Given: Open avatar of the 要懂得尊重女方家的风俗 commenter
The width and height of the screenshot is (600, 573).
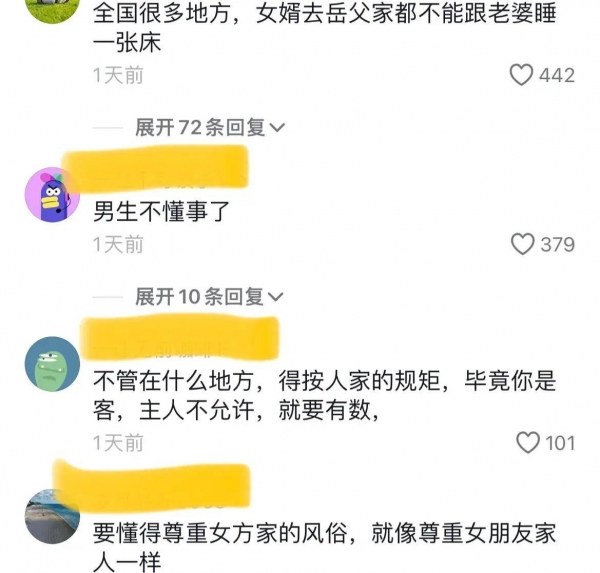Looking at the screenshot, I should click(52, 517).
